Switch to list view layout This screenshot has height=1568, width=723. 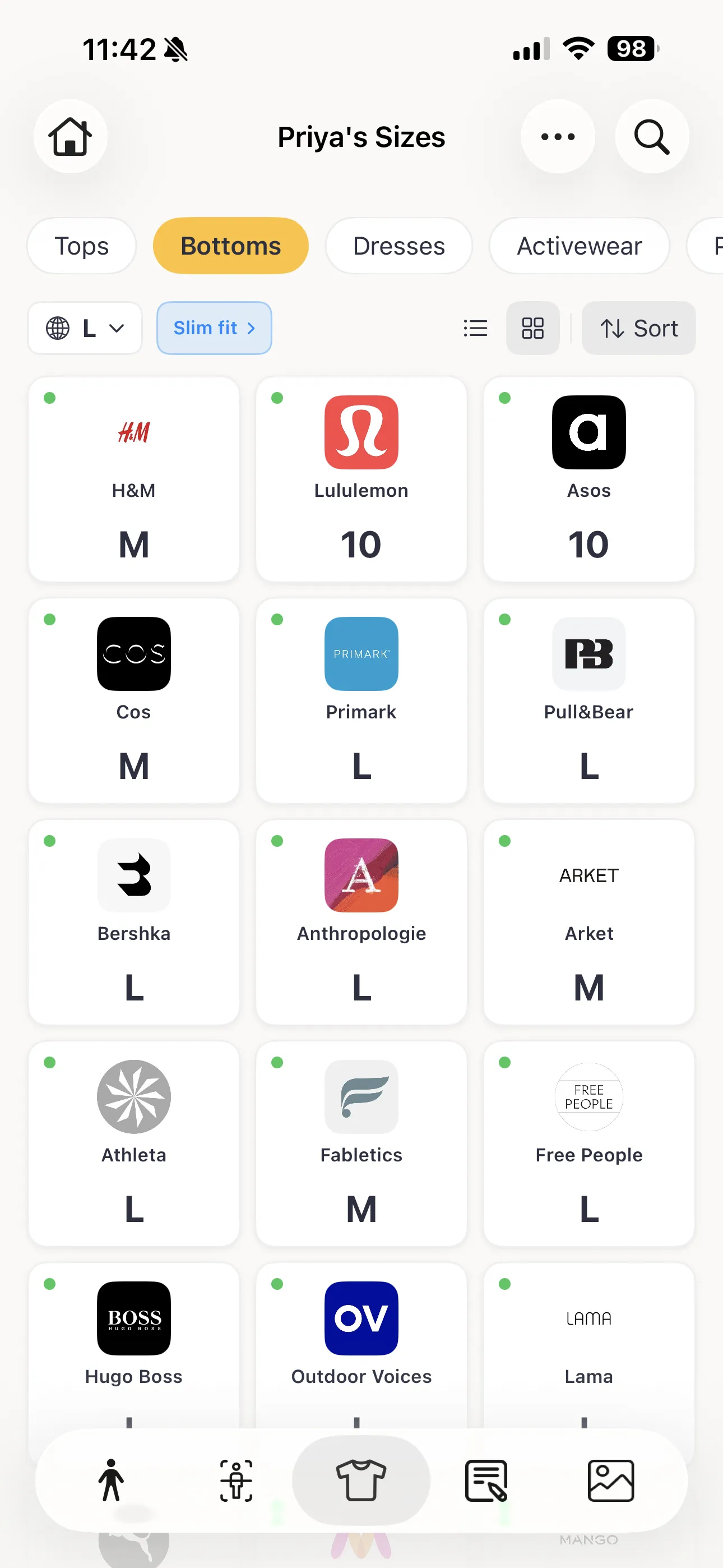point(475,328)
